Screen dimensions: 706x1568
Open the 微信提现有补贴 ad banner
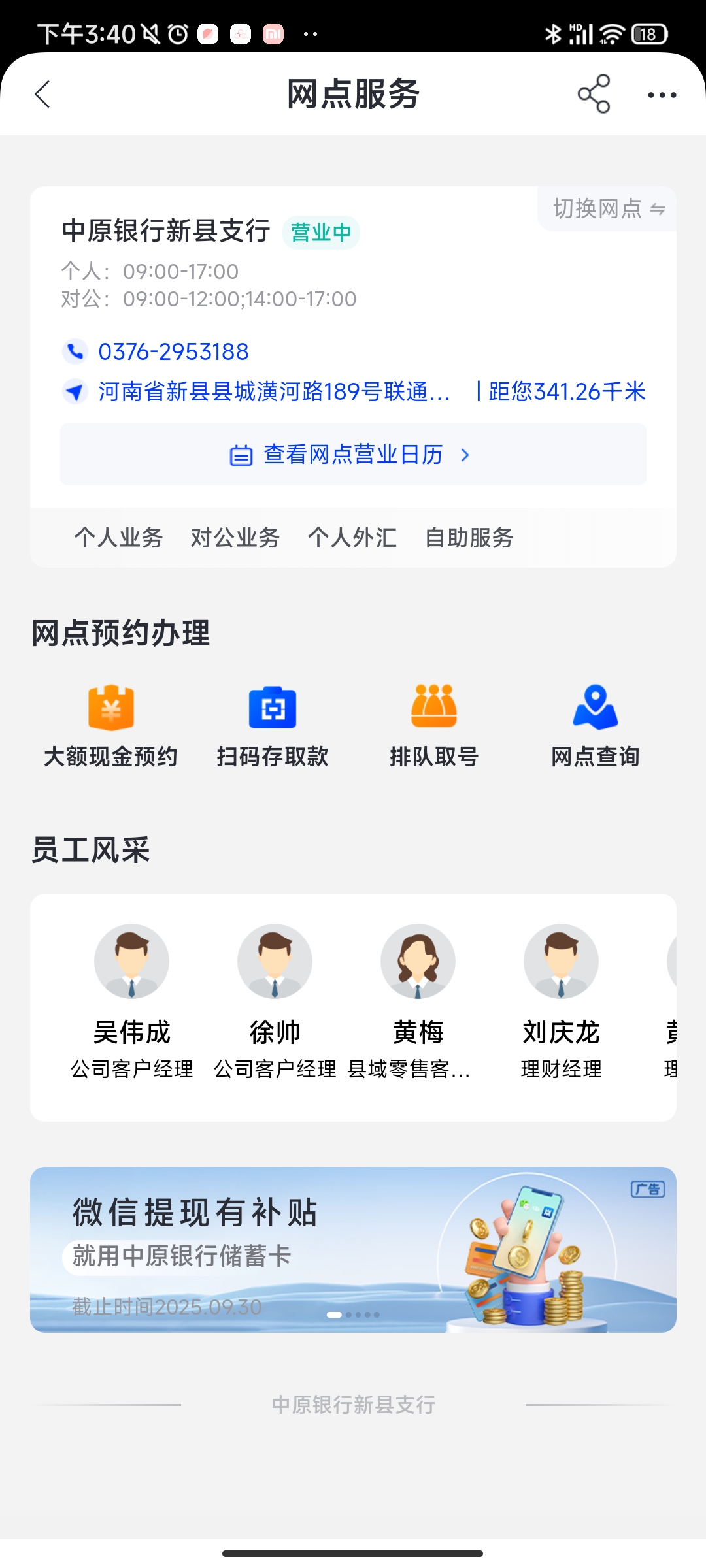tap(353, 1249)
